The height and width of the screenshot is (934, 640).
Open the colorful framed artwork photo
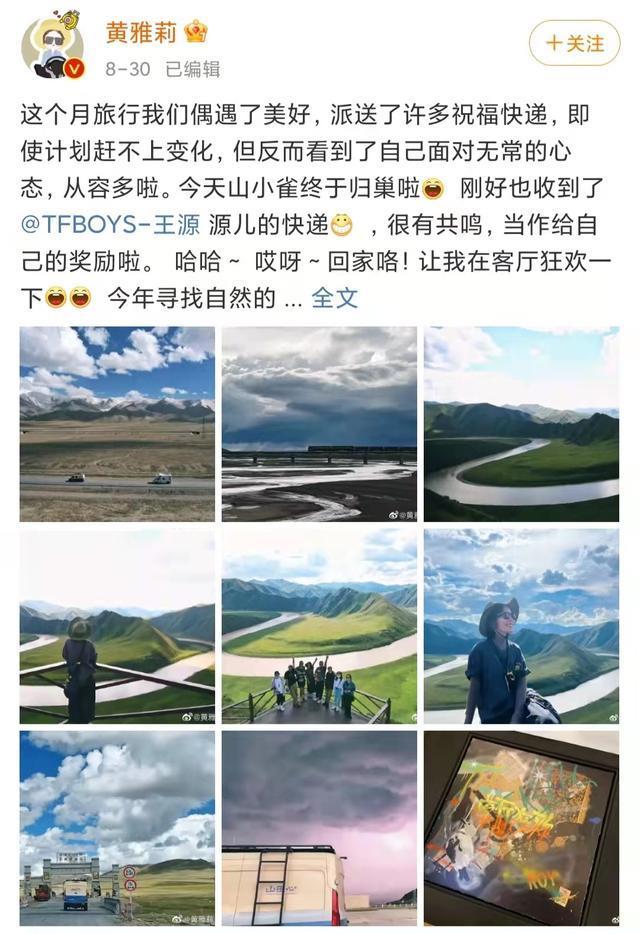point(521,828)
